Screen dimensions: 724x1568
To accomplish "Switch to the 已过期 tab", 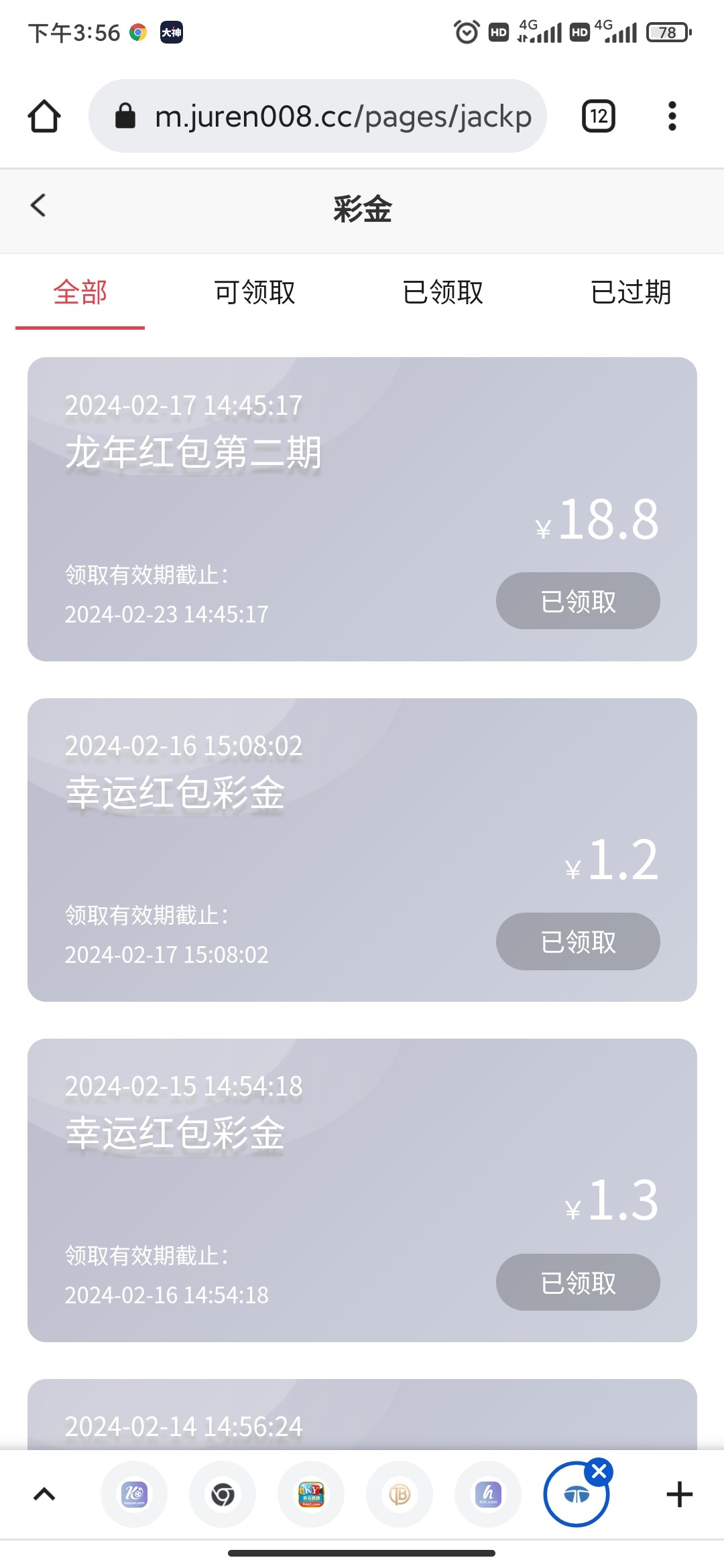I will [630, 293].
